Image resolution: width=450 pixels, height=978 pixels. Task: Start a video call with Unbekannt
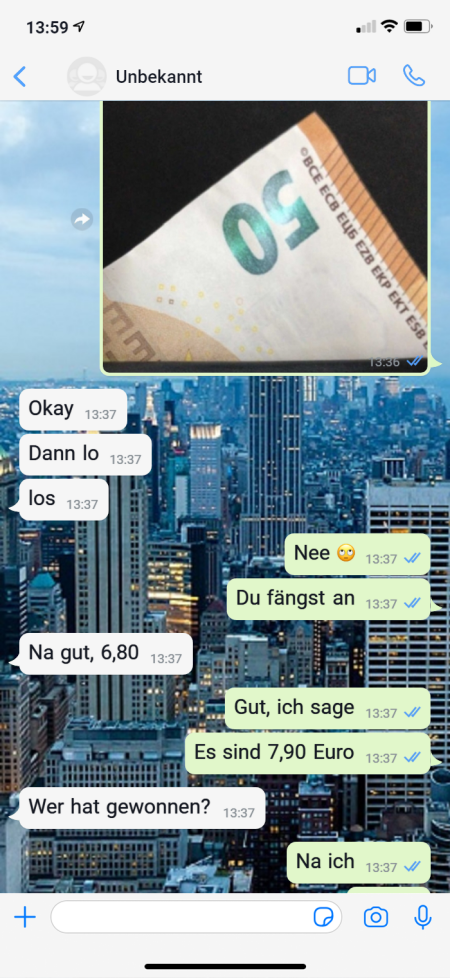click(x=362, y=76)
